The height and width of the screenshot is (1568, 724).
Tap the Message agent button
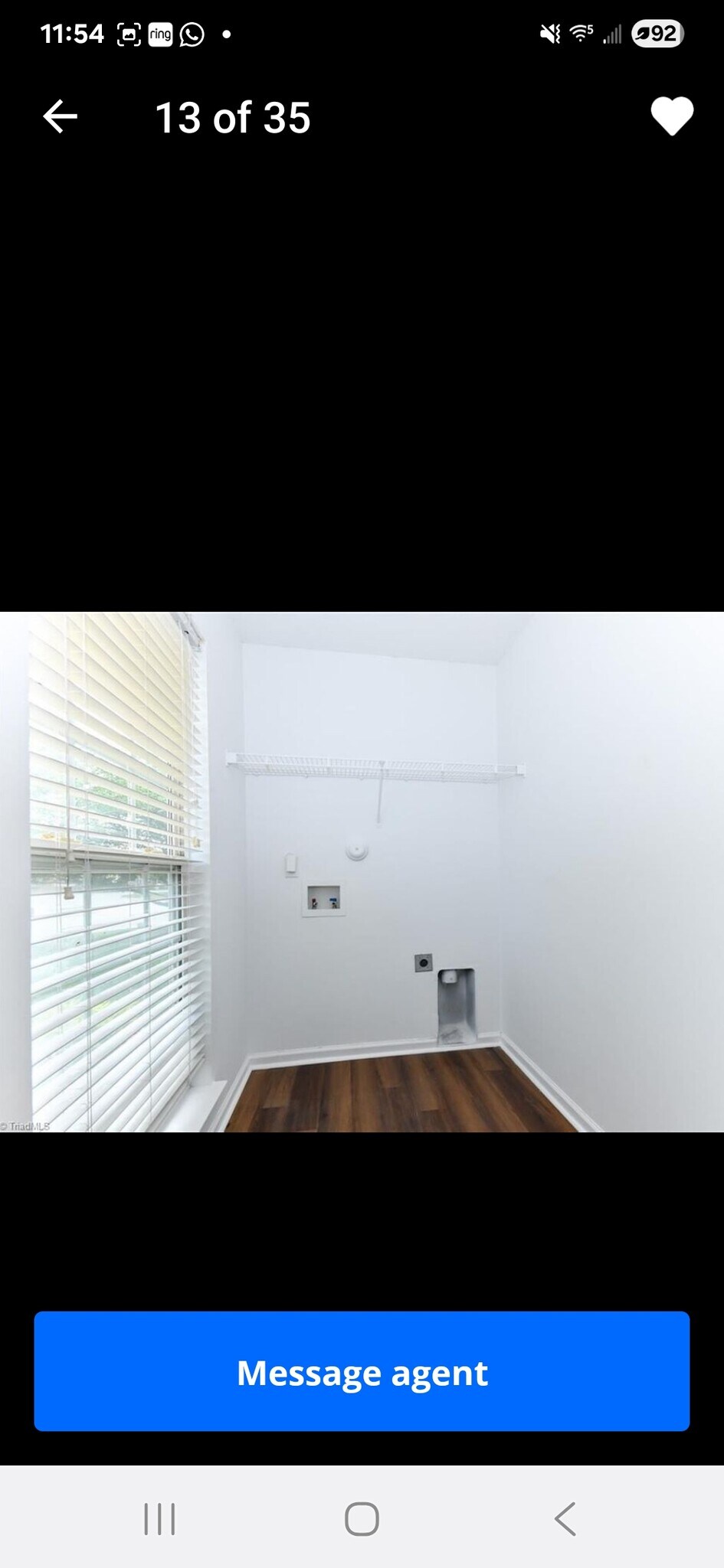coord(362,1371)
